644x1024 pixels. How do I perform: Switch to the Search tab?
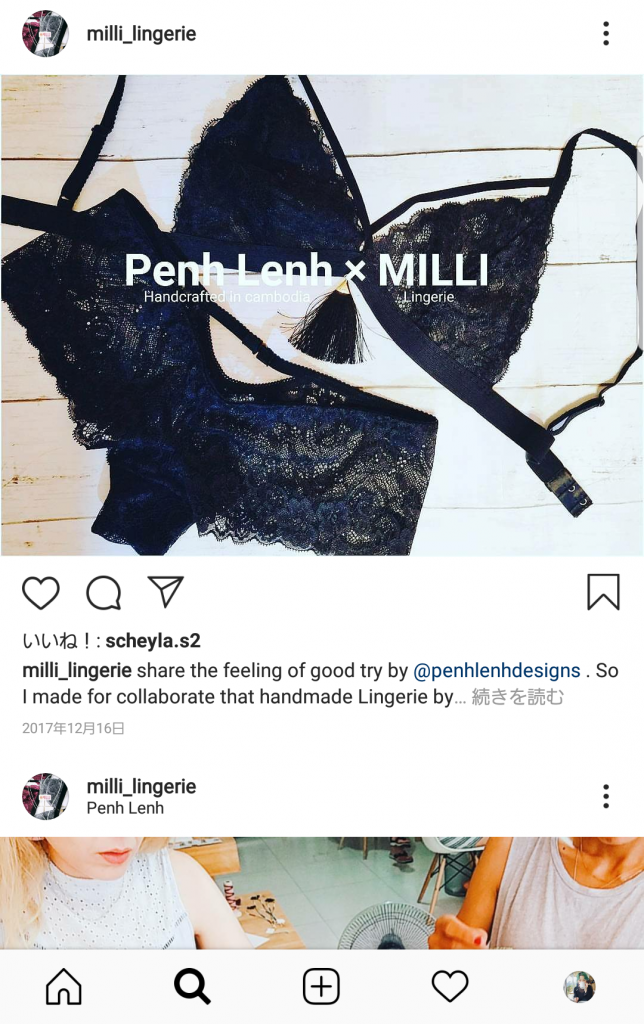(x=192, y=987)
